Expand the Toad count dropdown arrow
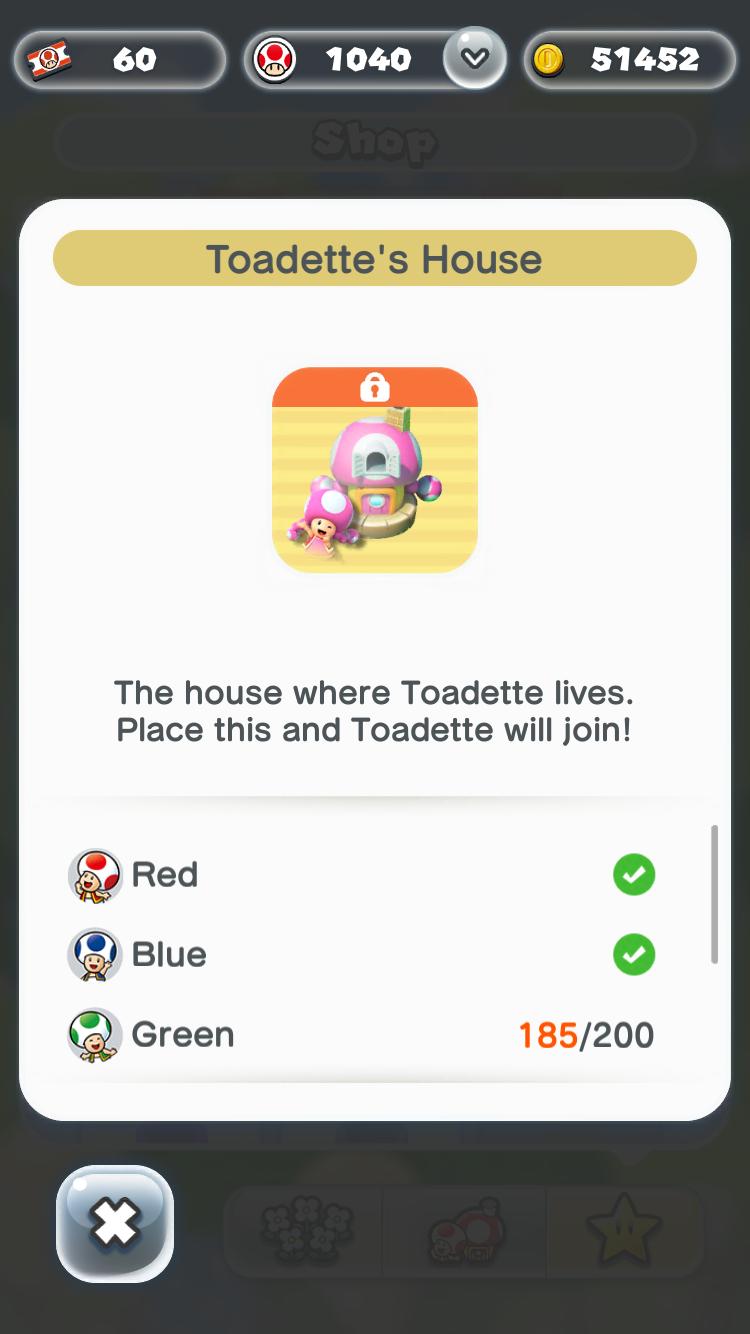750x1334 pixels. coord(475,58)
